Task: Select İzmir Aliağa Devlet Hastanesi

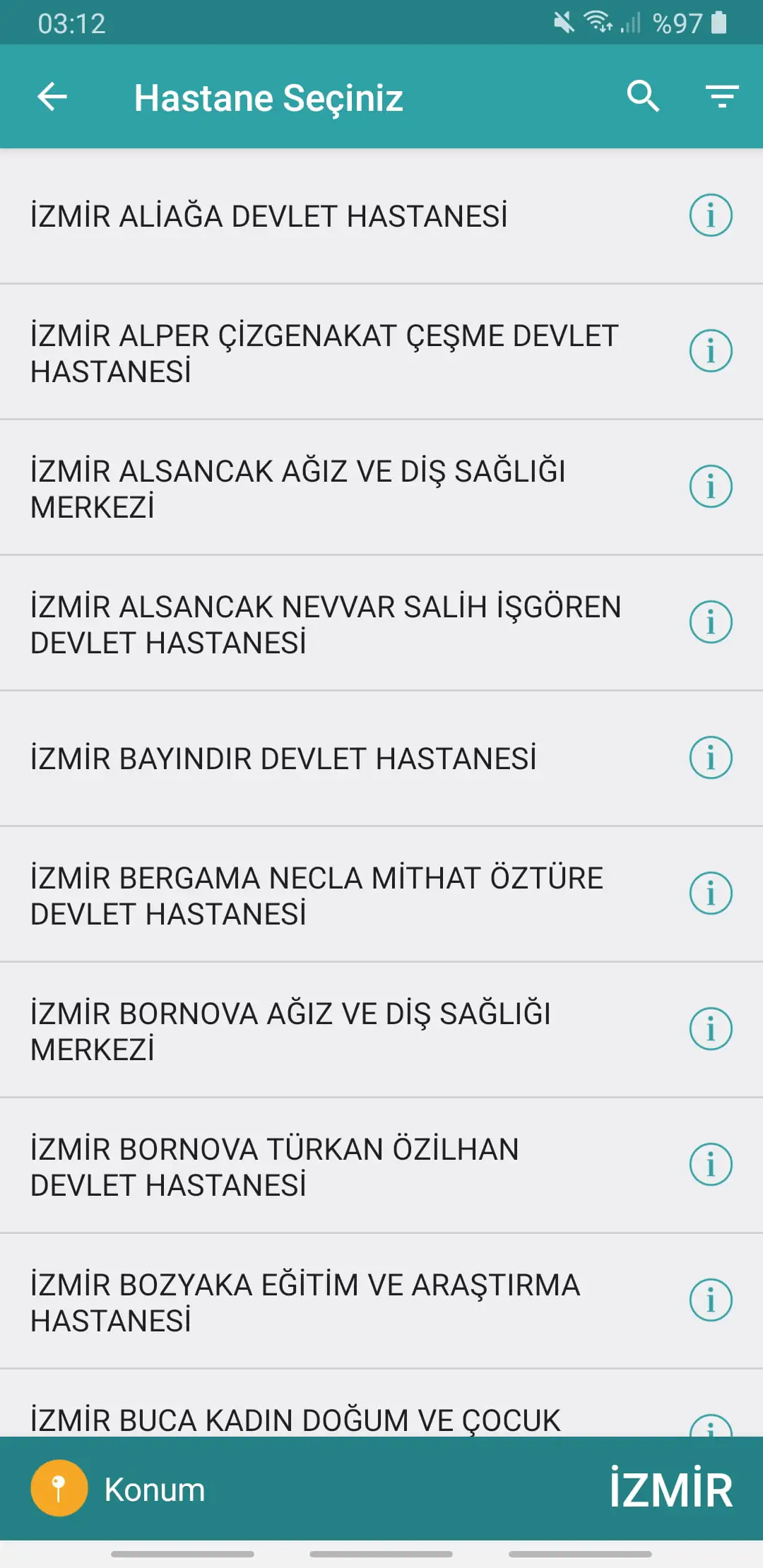Action: click(x=268, y=216)
